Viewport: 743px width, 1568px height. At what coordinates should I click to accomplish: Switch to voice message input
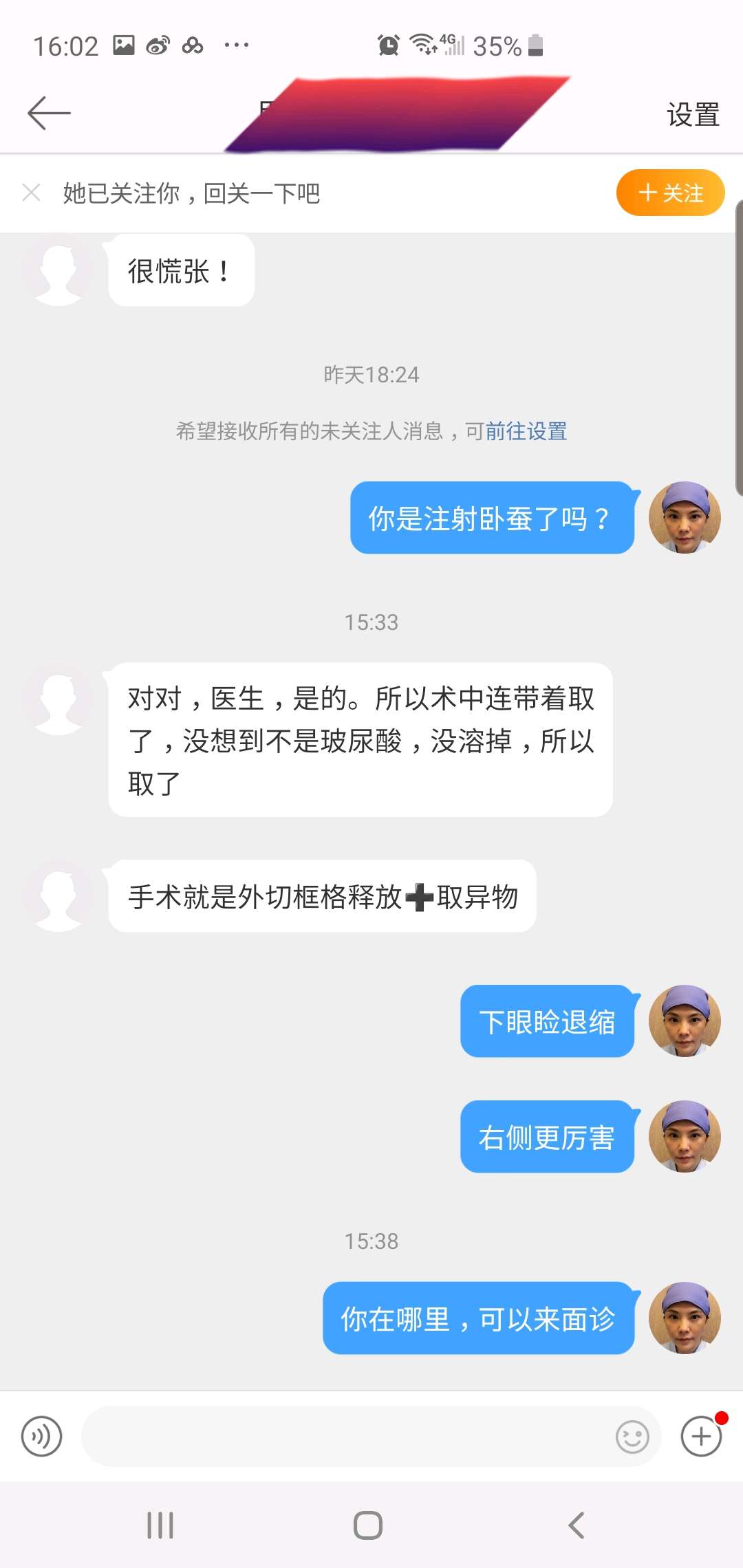(42, 1437)
